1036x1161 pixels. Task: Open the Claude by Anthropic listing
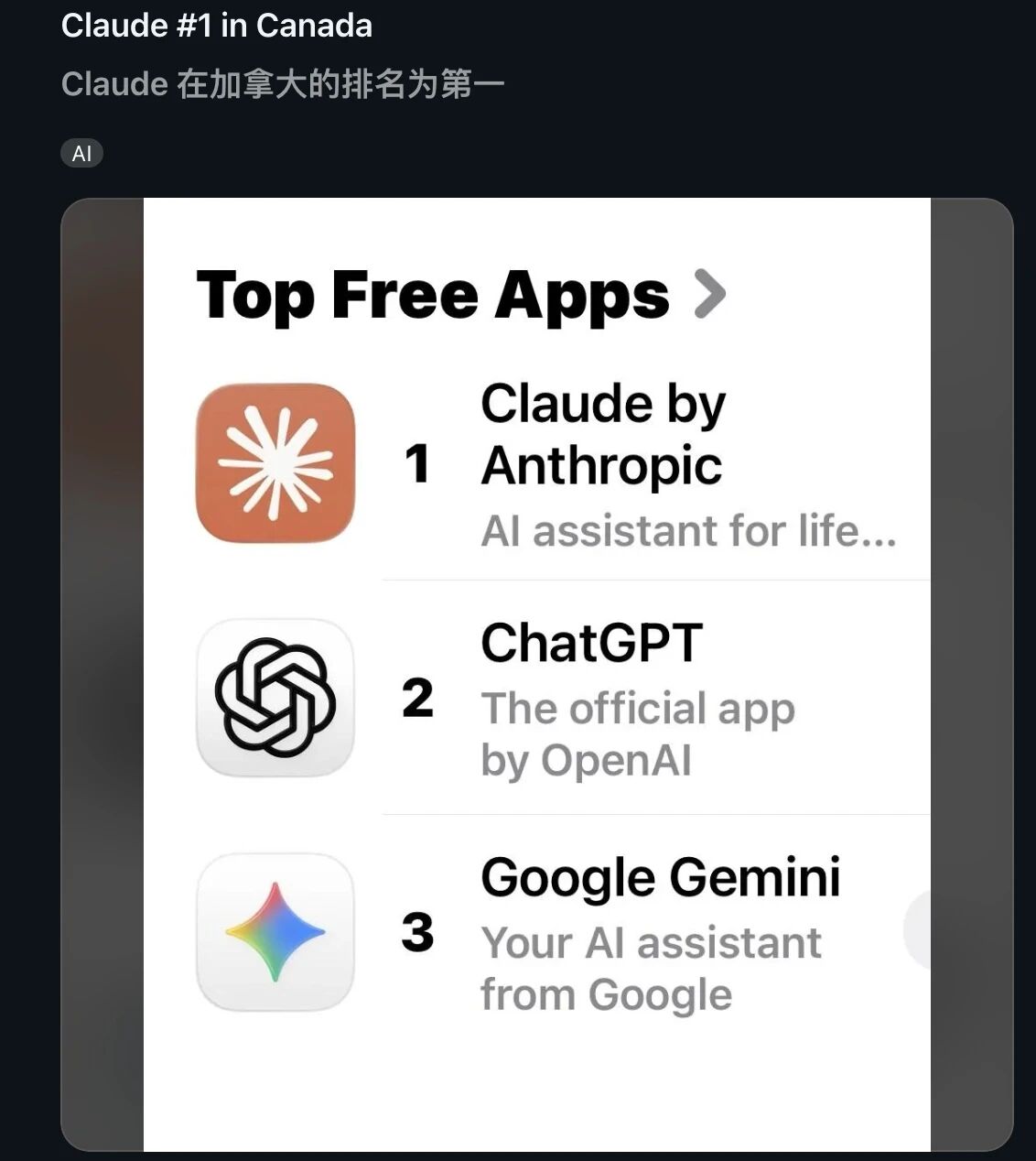coord(603,435)
